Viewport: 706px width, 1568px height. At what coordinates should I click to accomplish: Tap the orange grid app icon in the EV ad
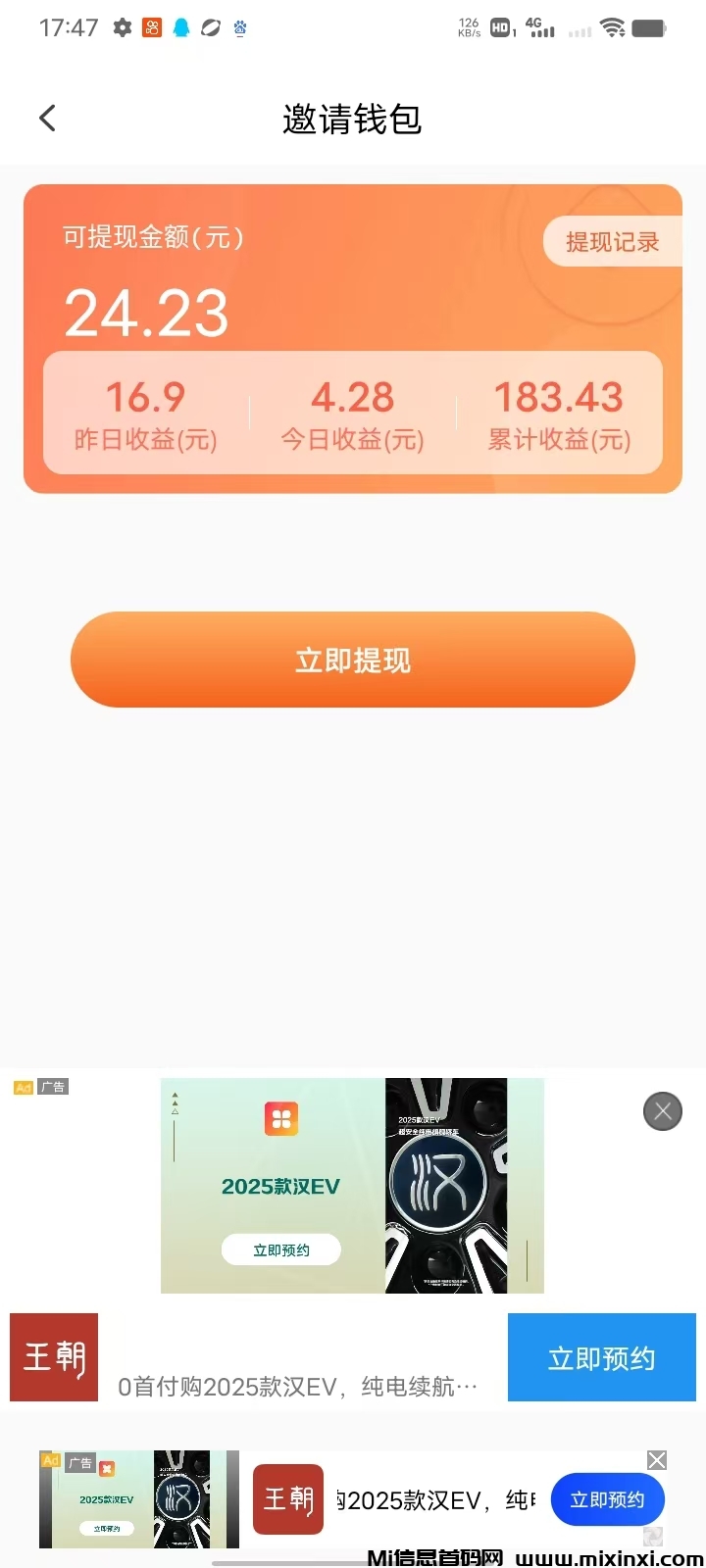point(281,1117)
